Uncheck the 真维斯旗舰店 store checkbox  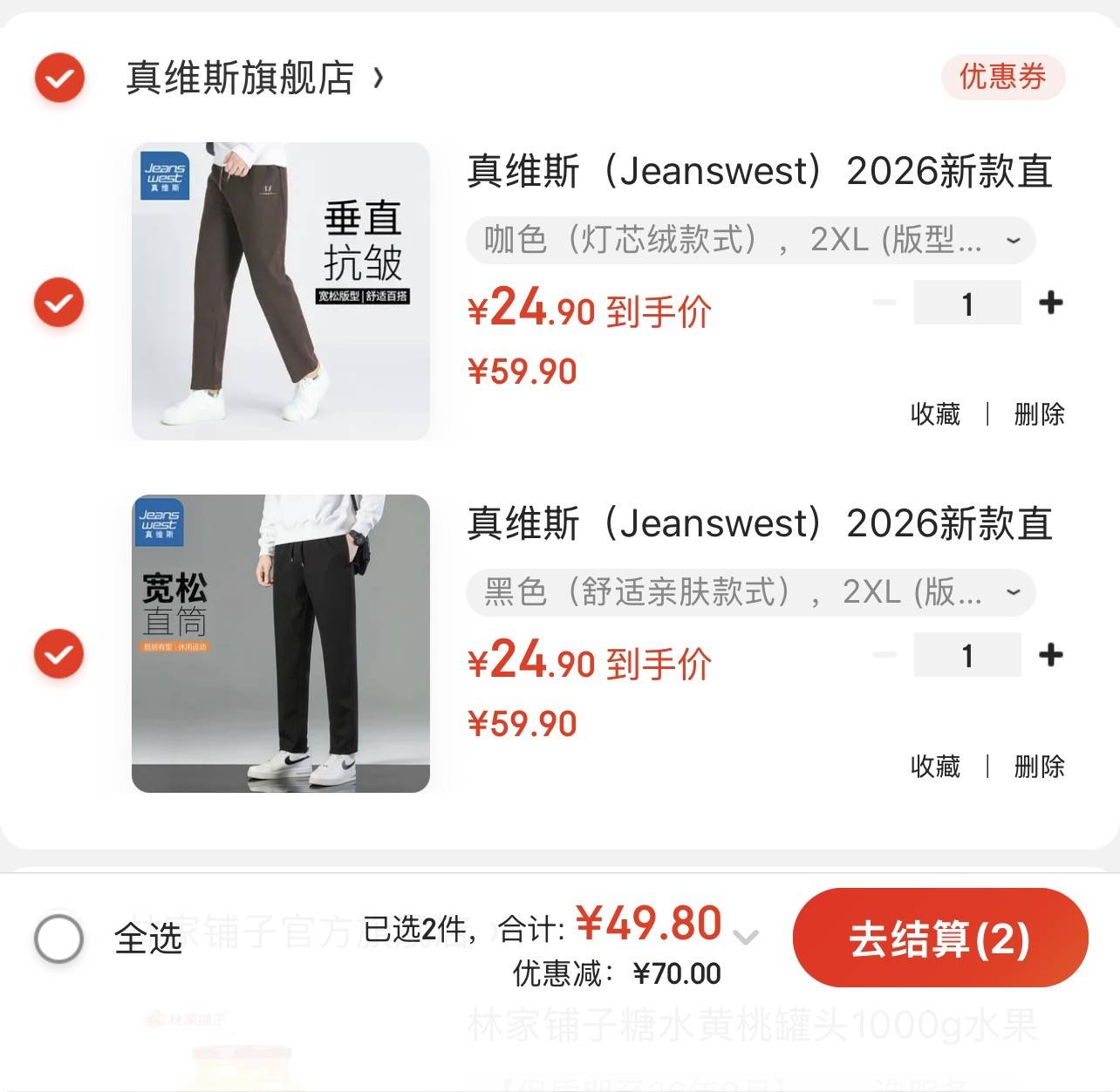[59, 78]
